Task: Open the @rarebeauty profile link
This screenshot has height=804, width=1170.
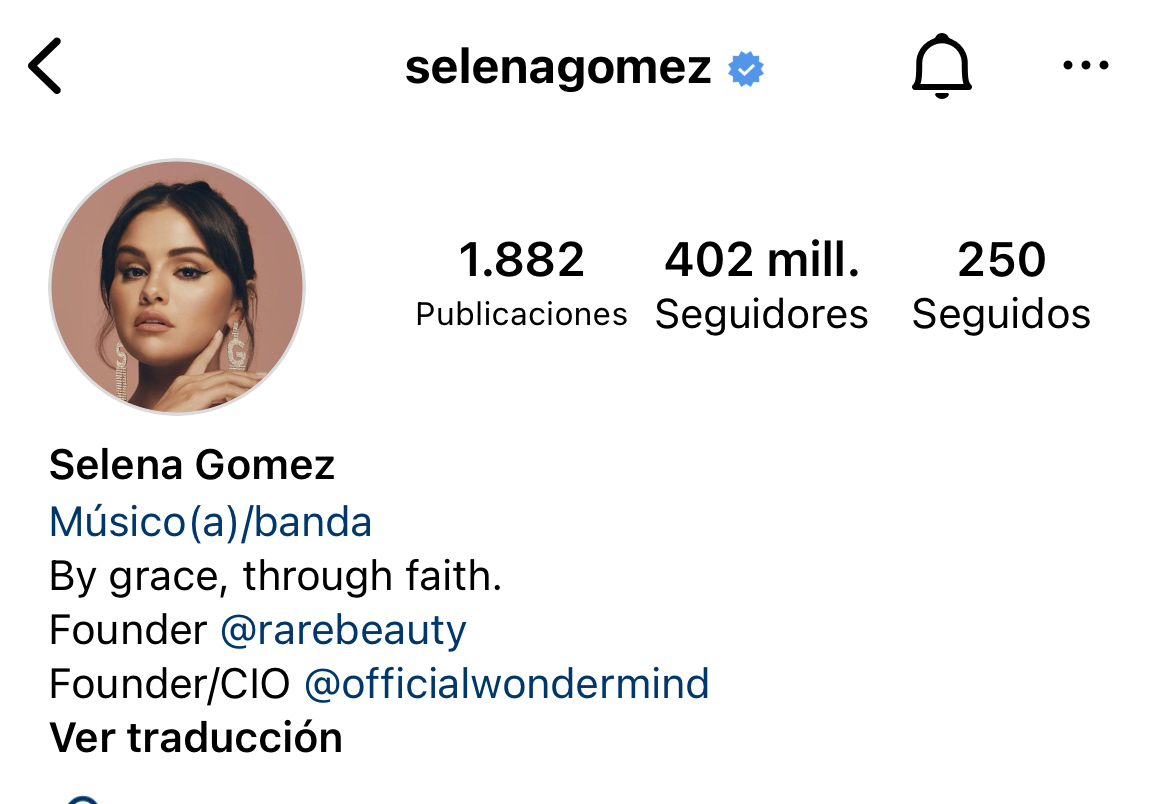Action: coord(343,630)
